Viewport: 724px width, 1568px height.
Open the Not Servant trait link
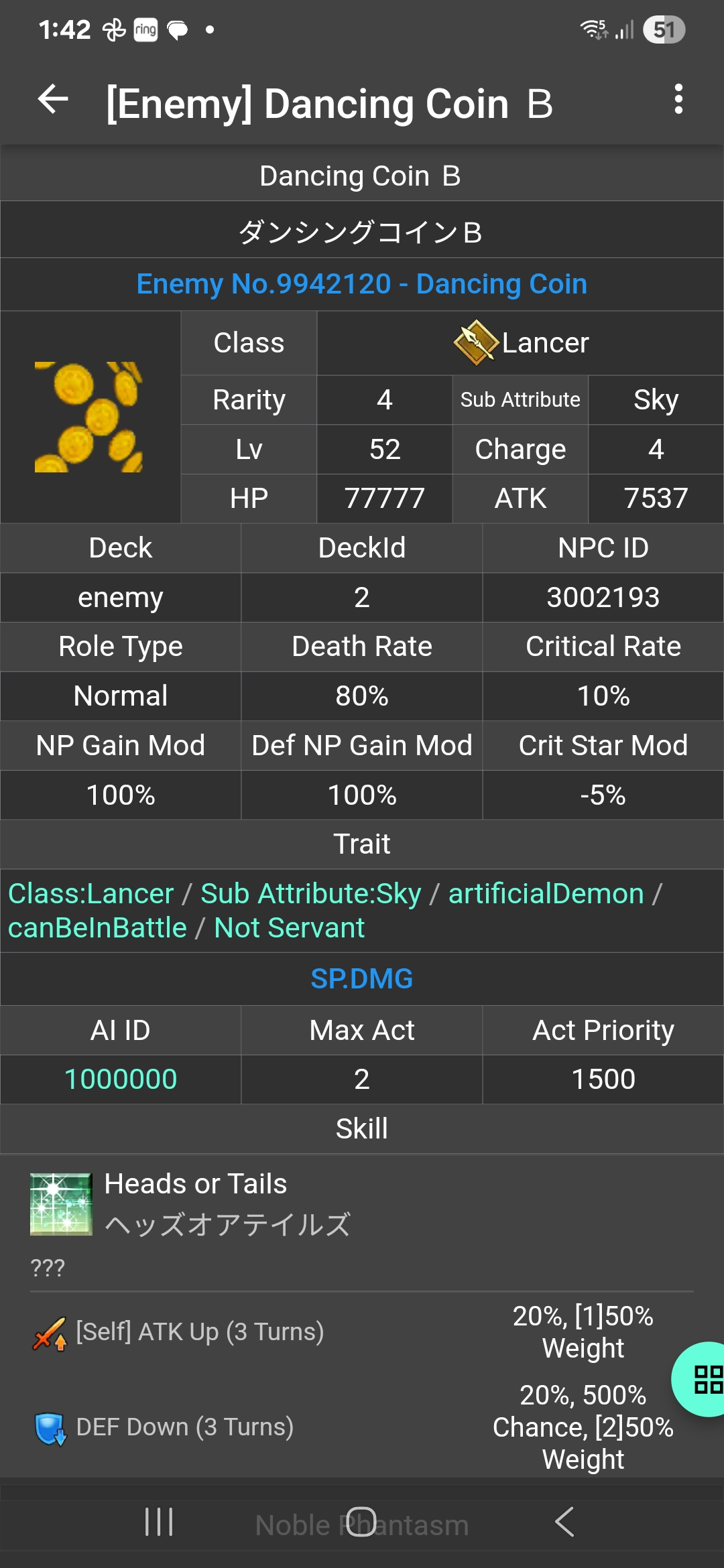(289, 928)
